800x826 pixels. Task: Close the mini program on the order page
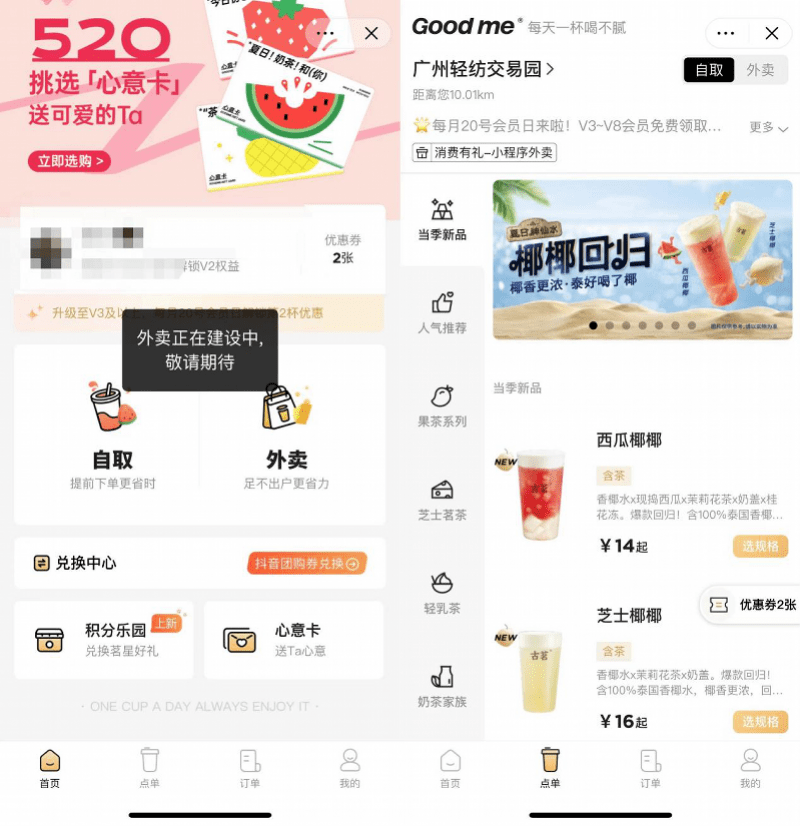(x=771, y=33)
